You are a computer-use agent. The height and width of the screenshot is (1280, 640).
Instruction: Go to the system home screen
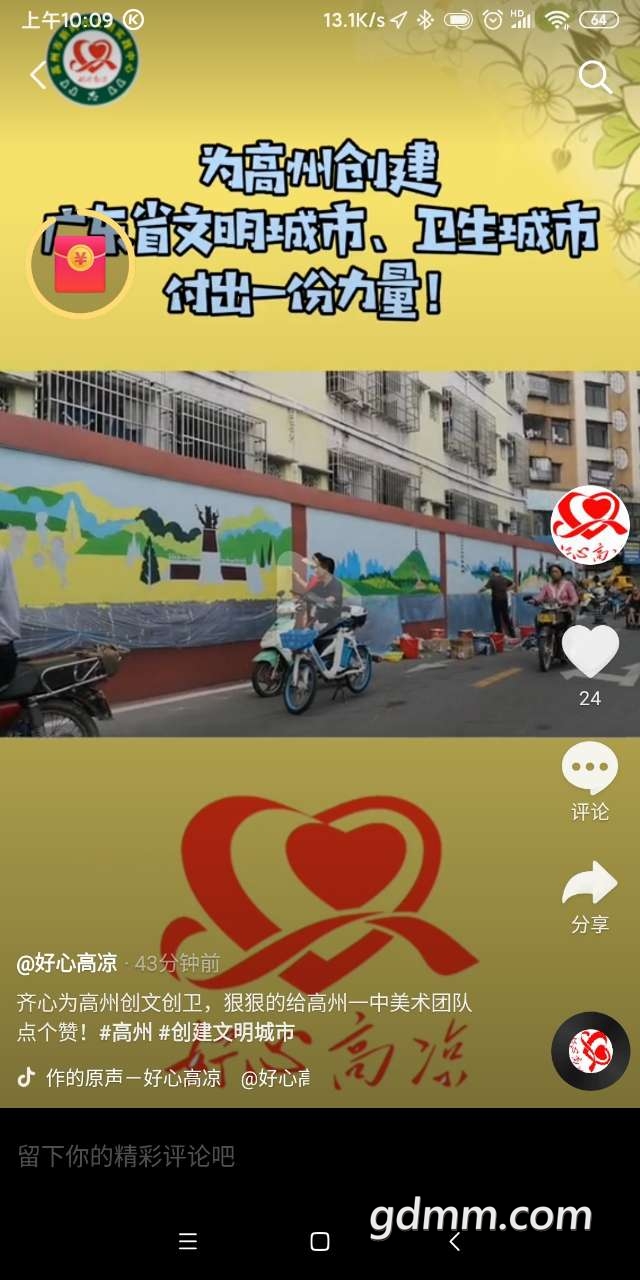pyautogui.click(x=320, y=1241)
